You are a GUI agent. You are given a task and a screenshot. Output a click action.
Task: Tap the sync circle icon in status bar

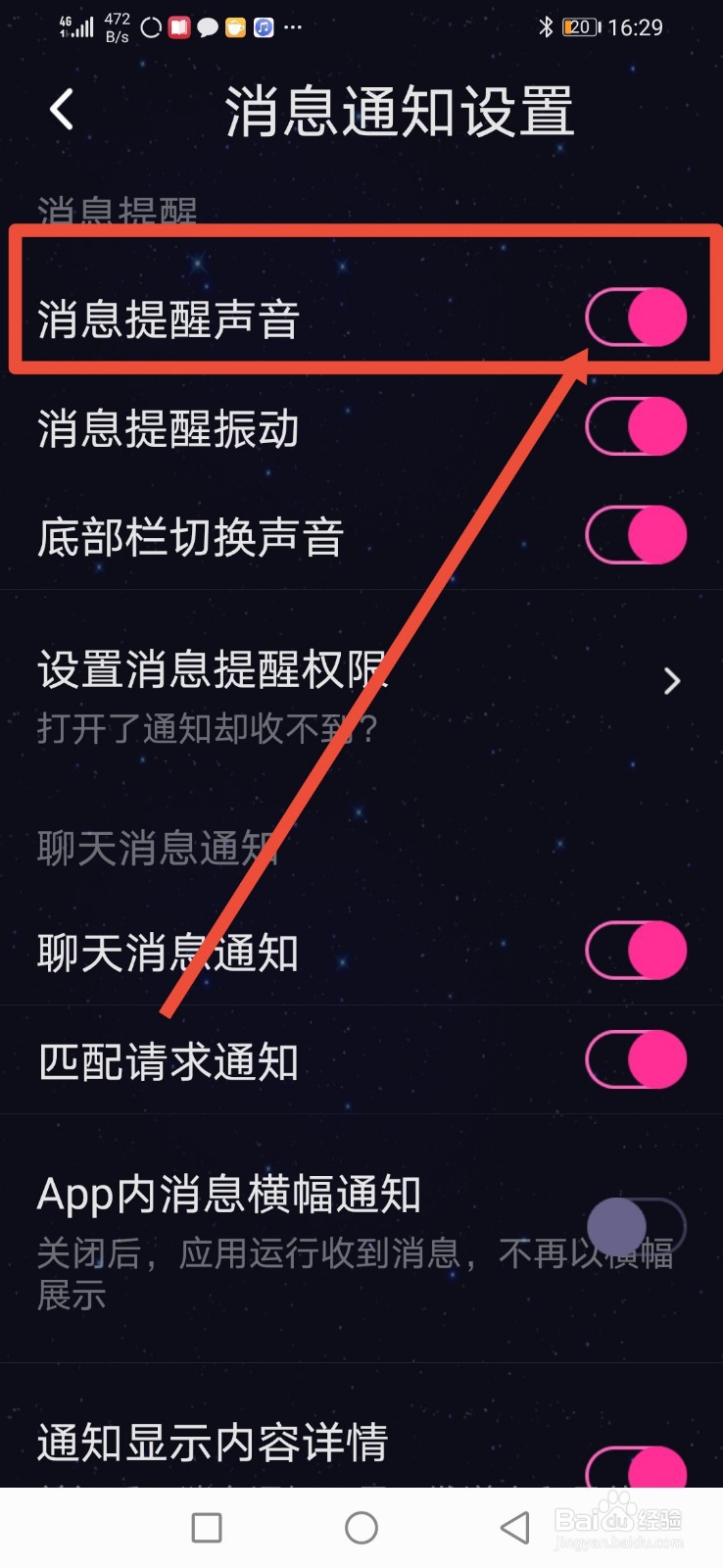pos(150,26)
